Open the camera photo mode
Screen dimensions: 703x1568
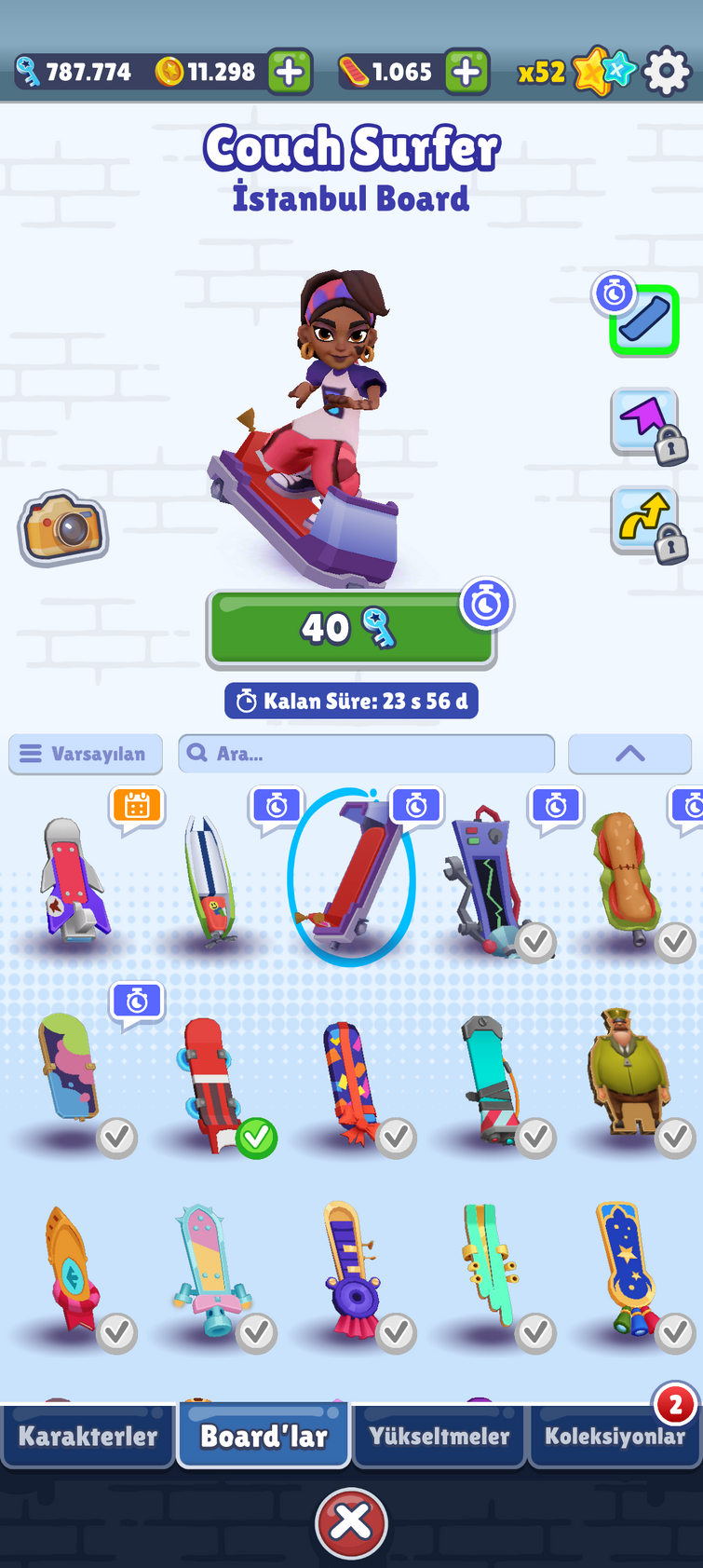63,528
